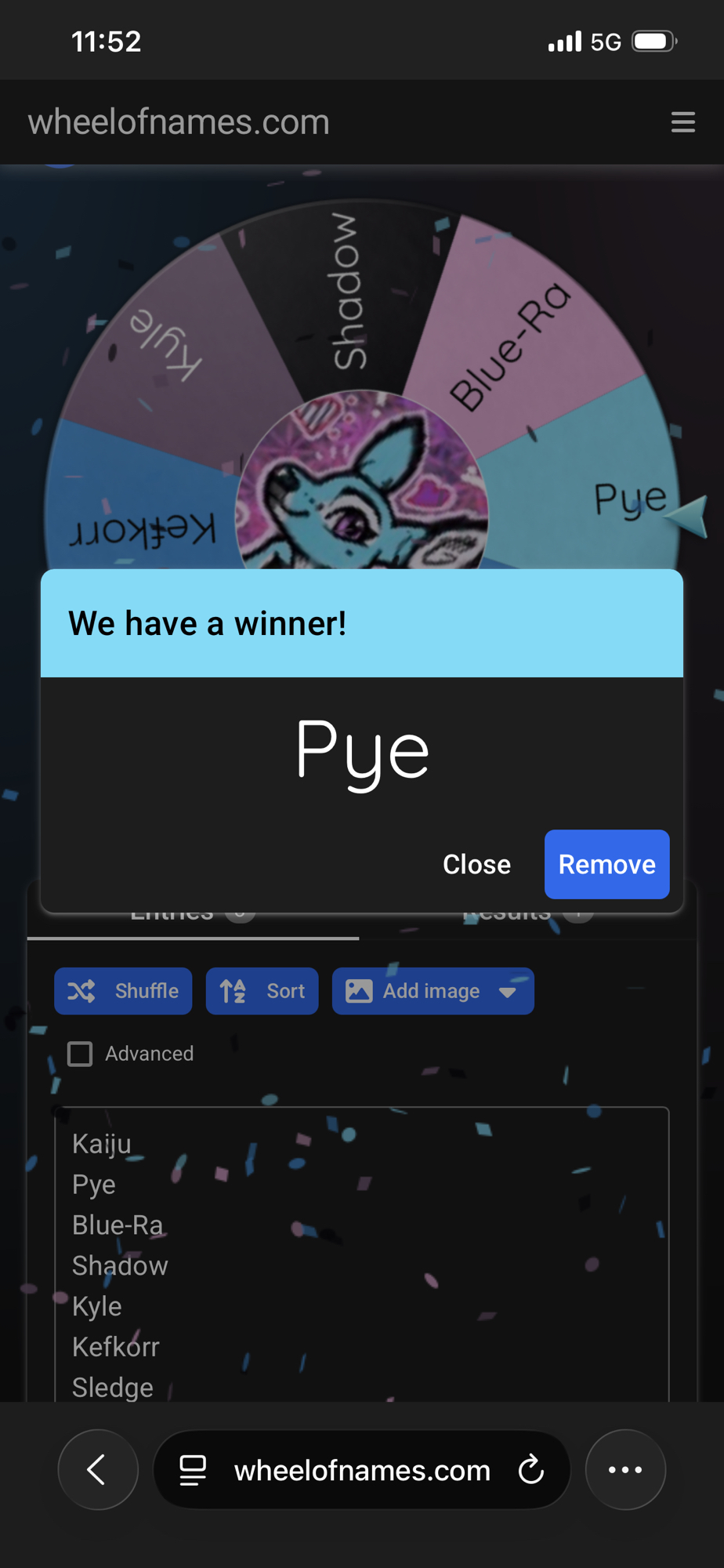Expand the Add image dropdown
Screen dimensions: 724x1568
pyautogui.click(x=508, y=992)
